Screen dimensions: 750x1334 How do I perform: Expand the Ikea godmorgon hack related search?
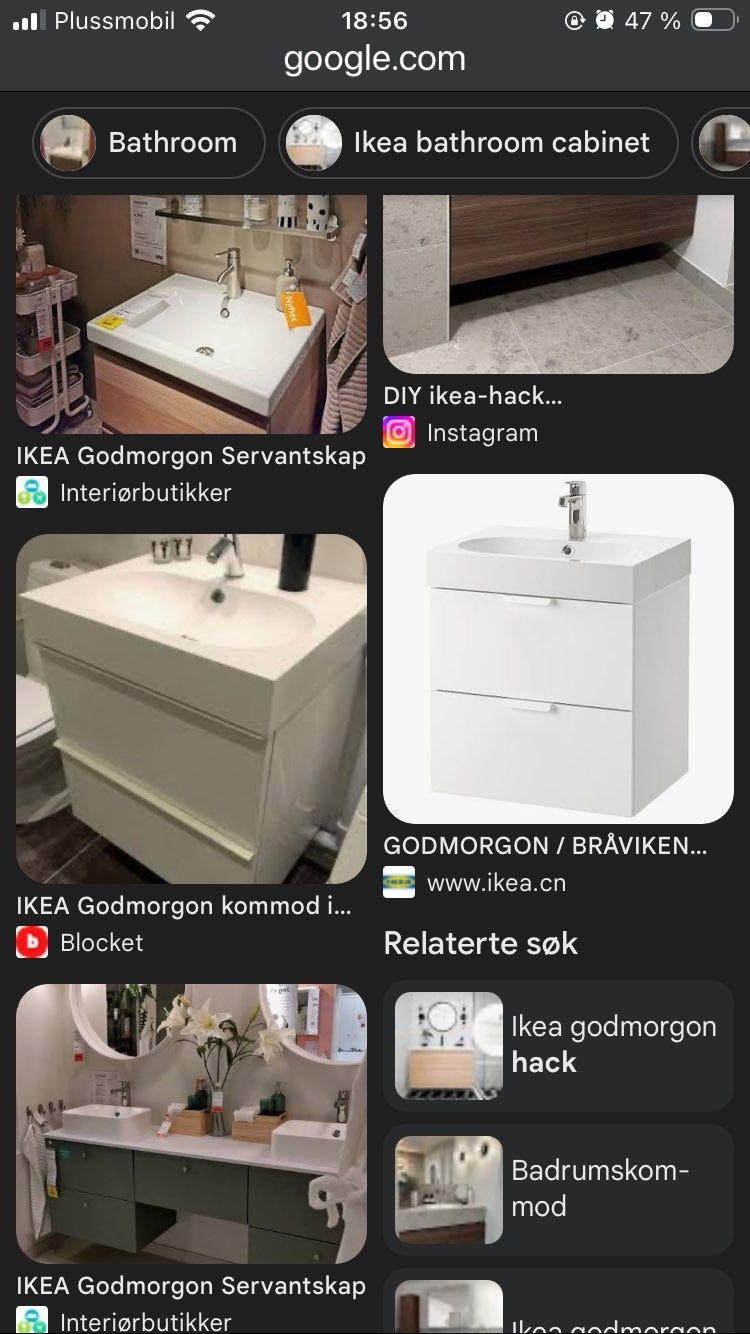pyautogui.click(x=558, y=1044)
